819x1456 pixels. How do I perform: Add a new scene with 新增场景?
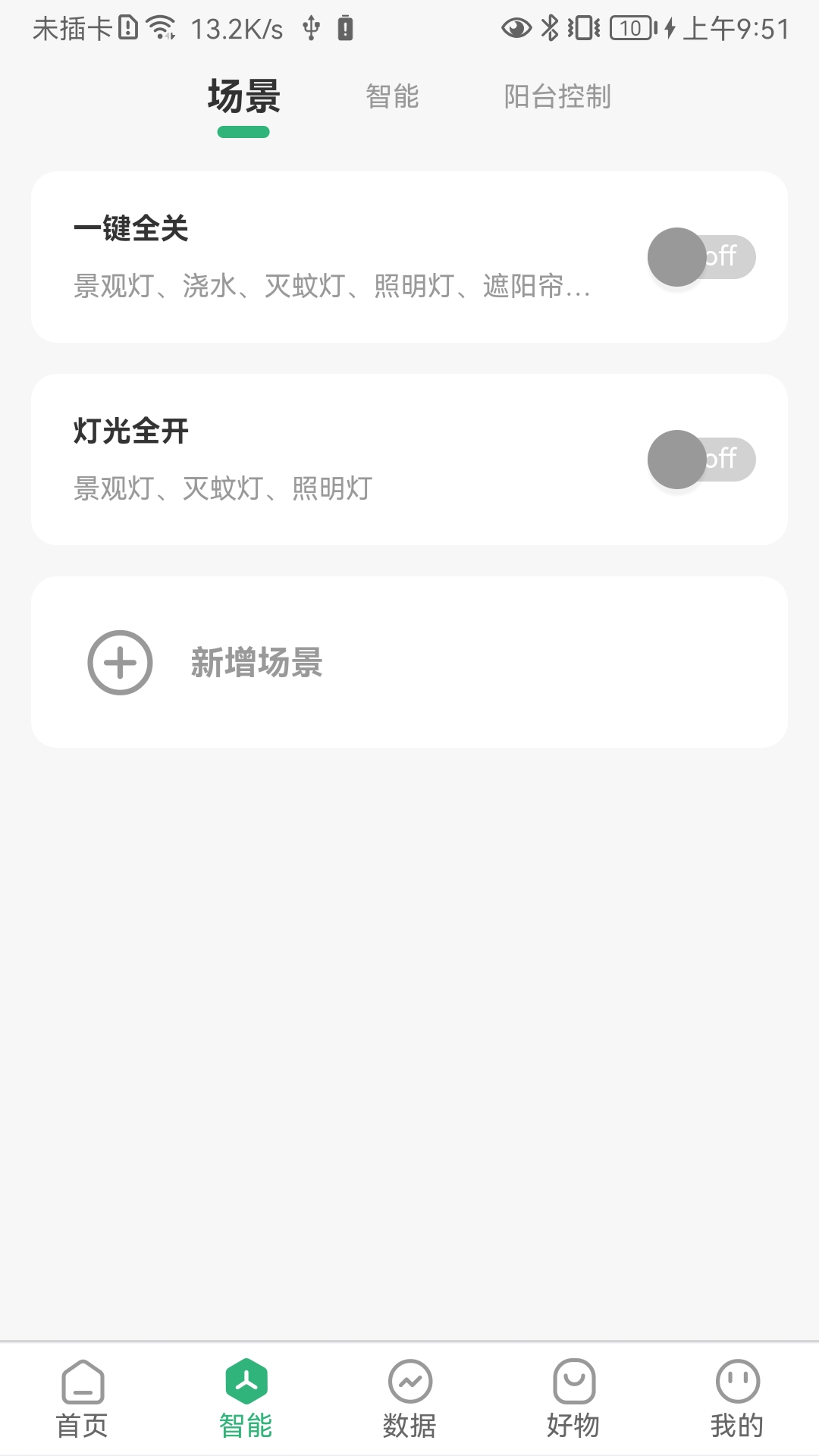point(256,662)
